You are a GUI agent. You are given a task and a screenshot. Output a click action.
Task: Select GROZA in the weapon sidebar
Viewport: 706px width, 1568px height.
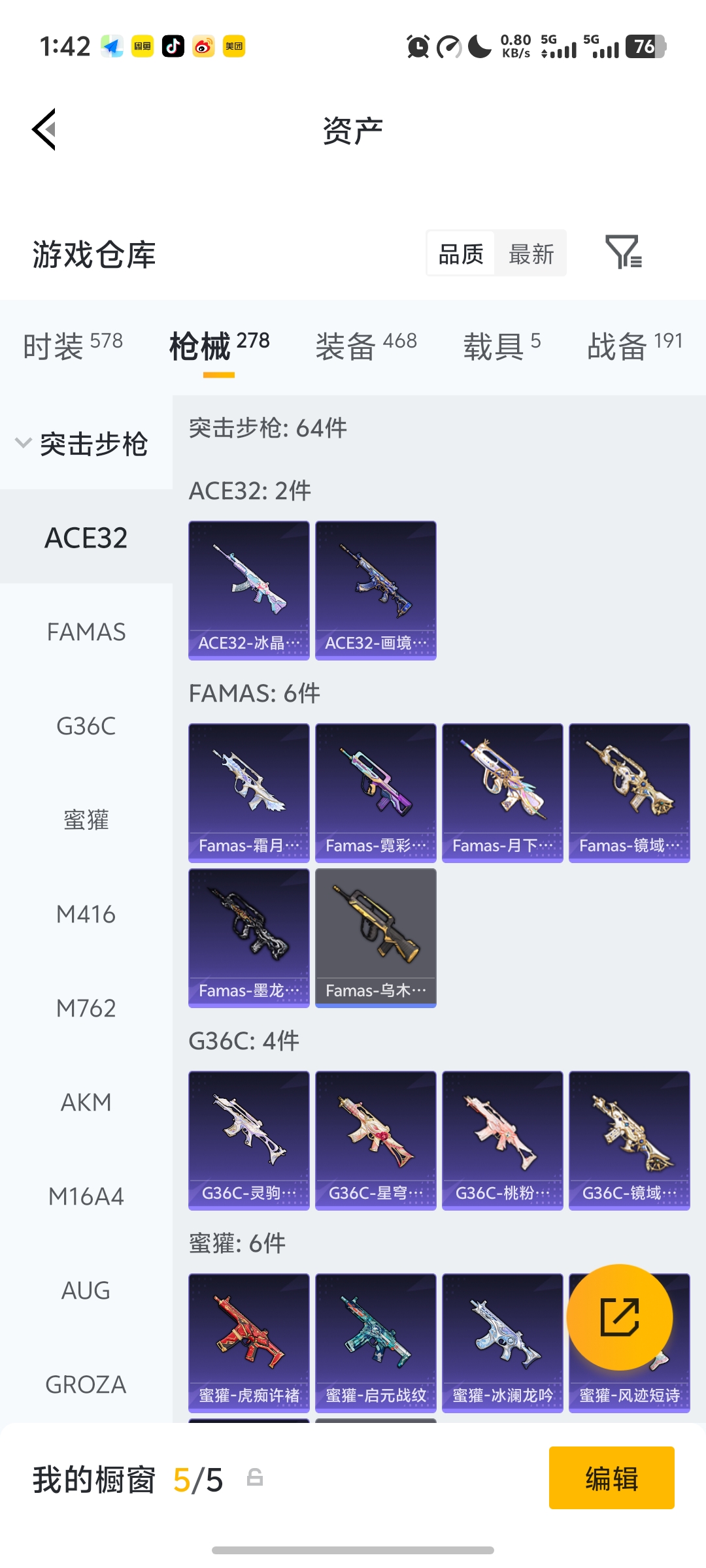(86, 1385)
